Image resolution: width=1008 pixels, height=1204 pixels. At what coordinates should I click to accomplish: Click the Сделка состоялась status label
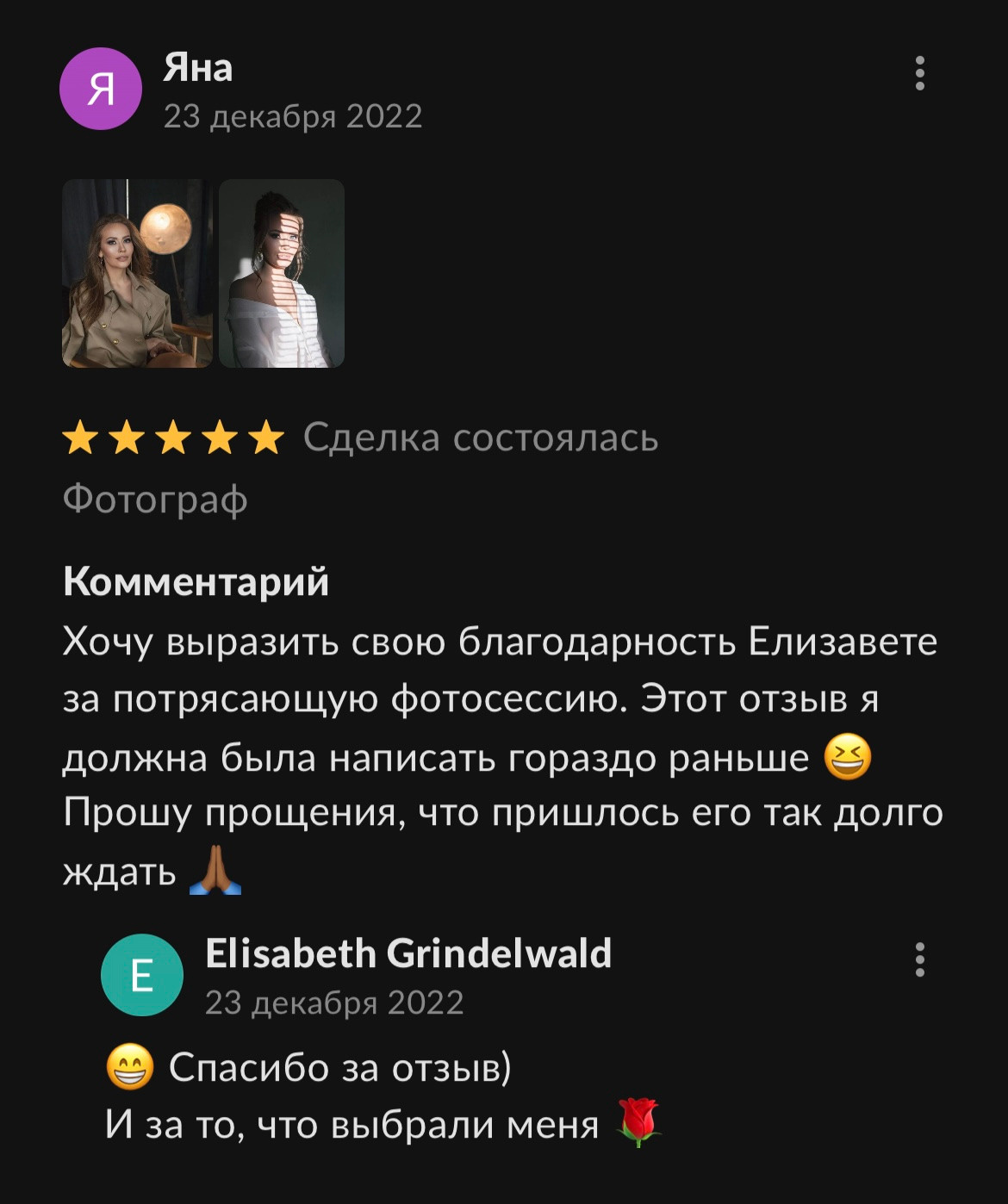tap(481, 439)
